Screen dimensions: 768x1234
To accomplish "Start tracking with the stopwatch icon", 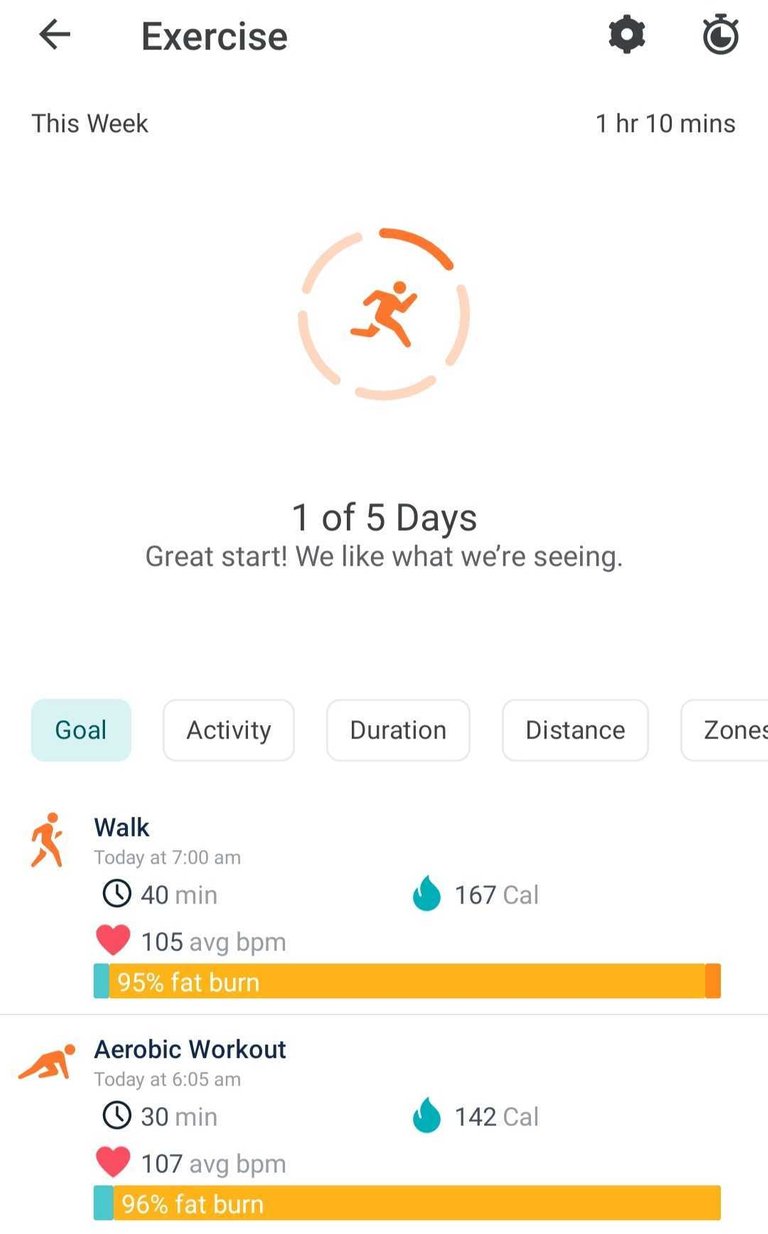I will (720, 36).
